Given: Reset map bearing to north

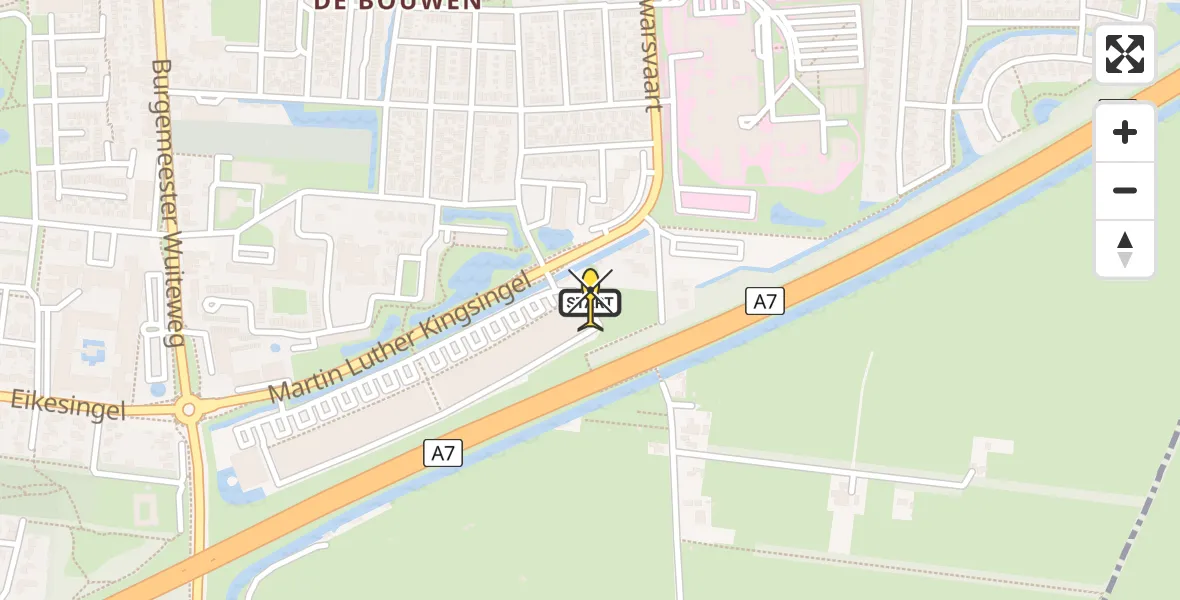Looking at the screenshot, I should pos(1125,249).
